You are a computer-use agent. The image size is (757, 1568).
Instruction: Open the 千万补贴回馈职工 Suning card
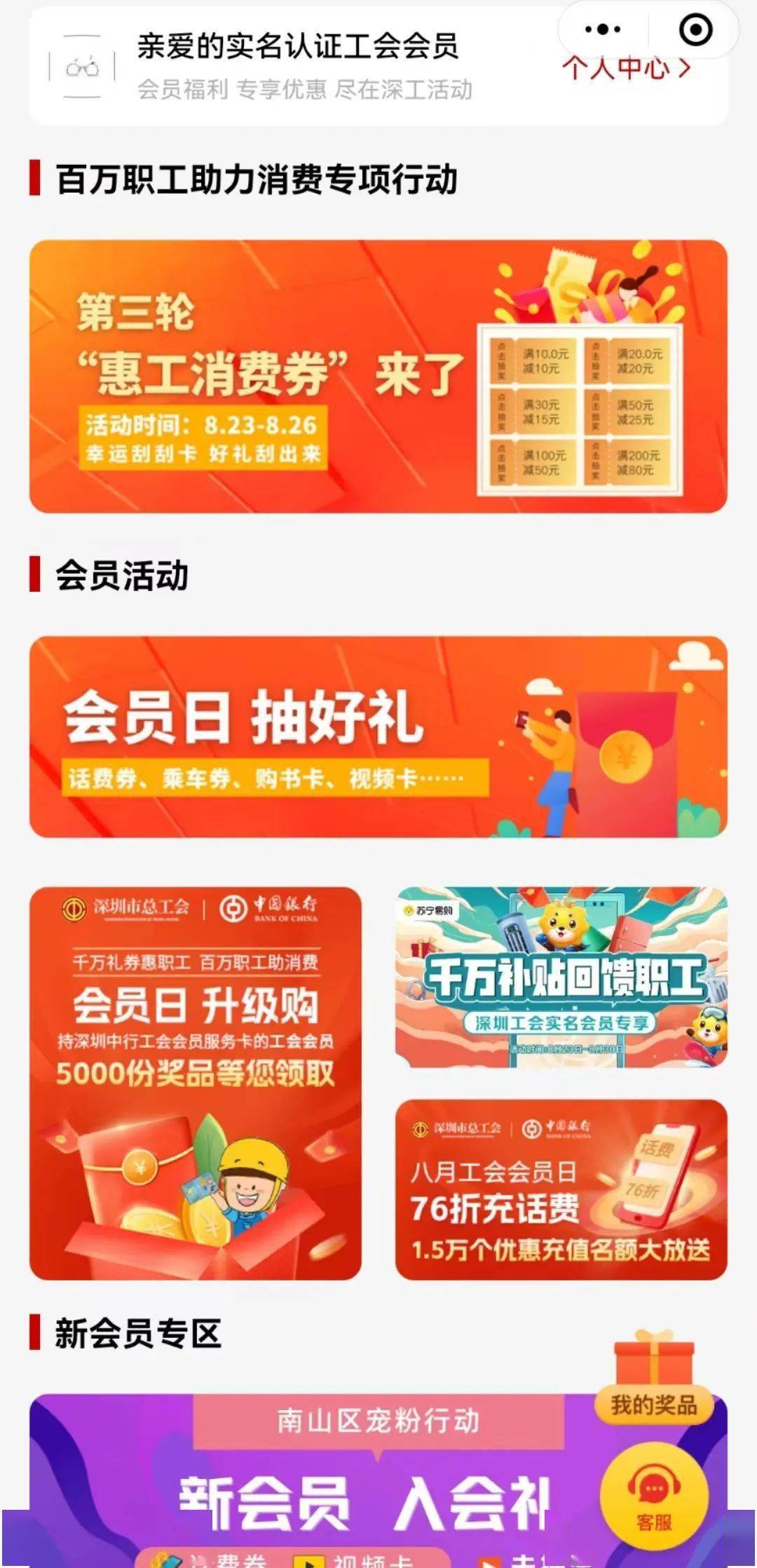(x=561, y=978)
